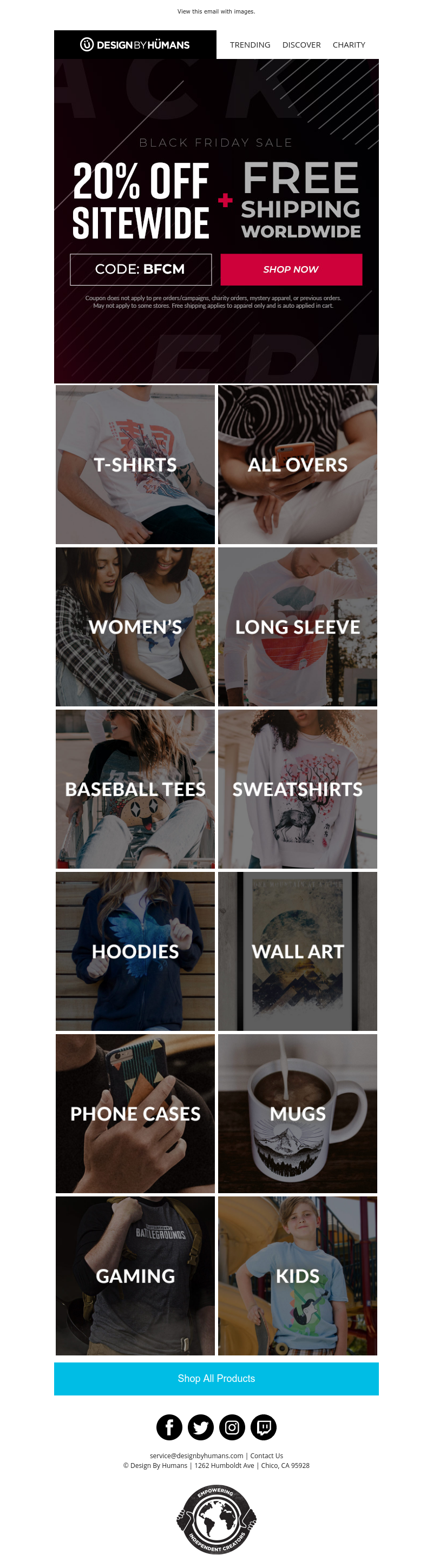
Task: Open the ALL OVERS category tile
Action: (x=297, y=465)
